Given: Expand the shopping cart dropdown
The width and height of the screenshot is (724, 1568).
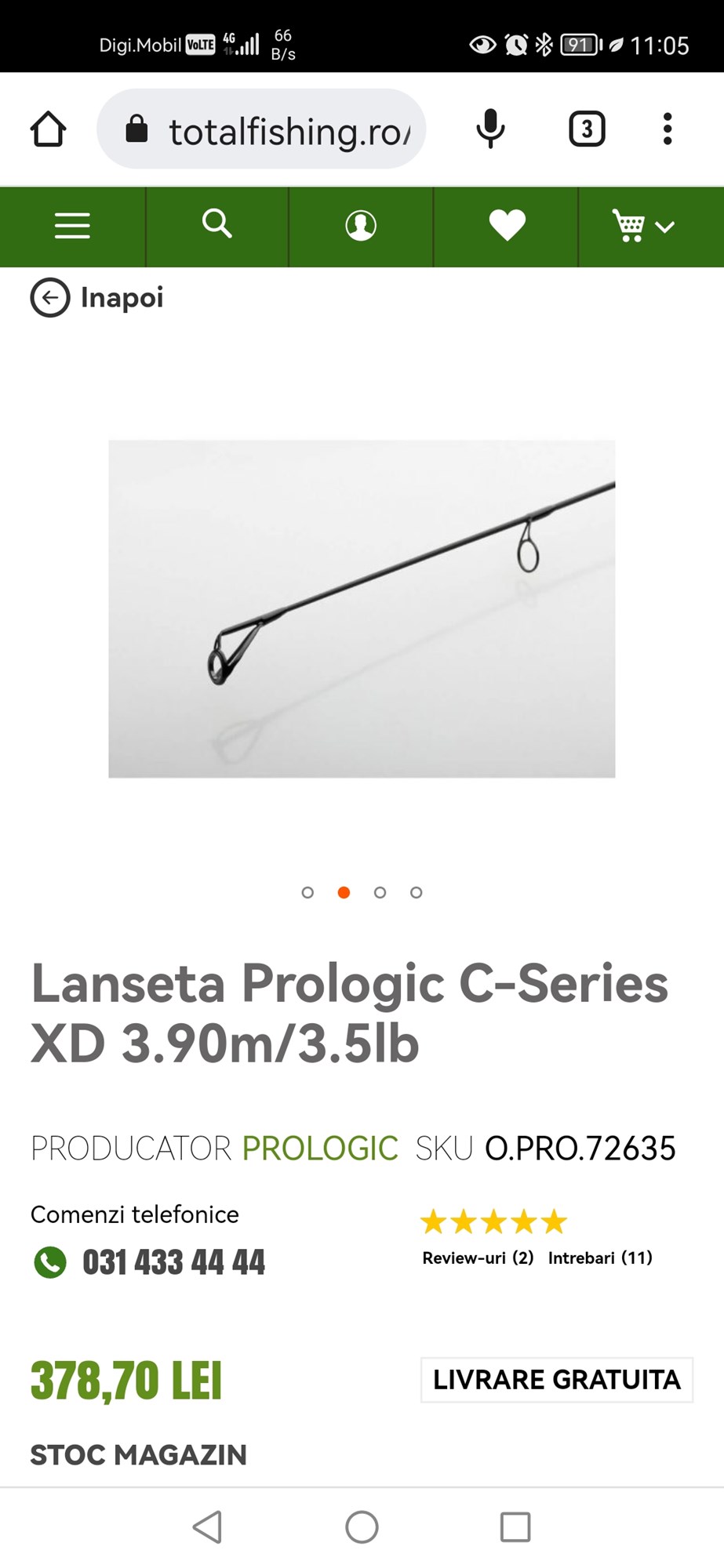Looking at the screenshot, I should [643, 227].
